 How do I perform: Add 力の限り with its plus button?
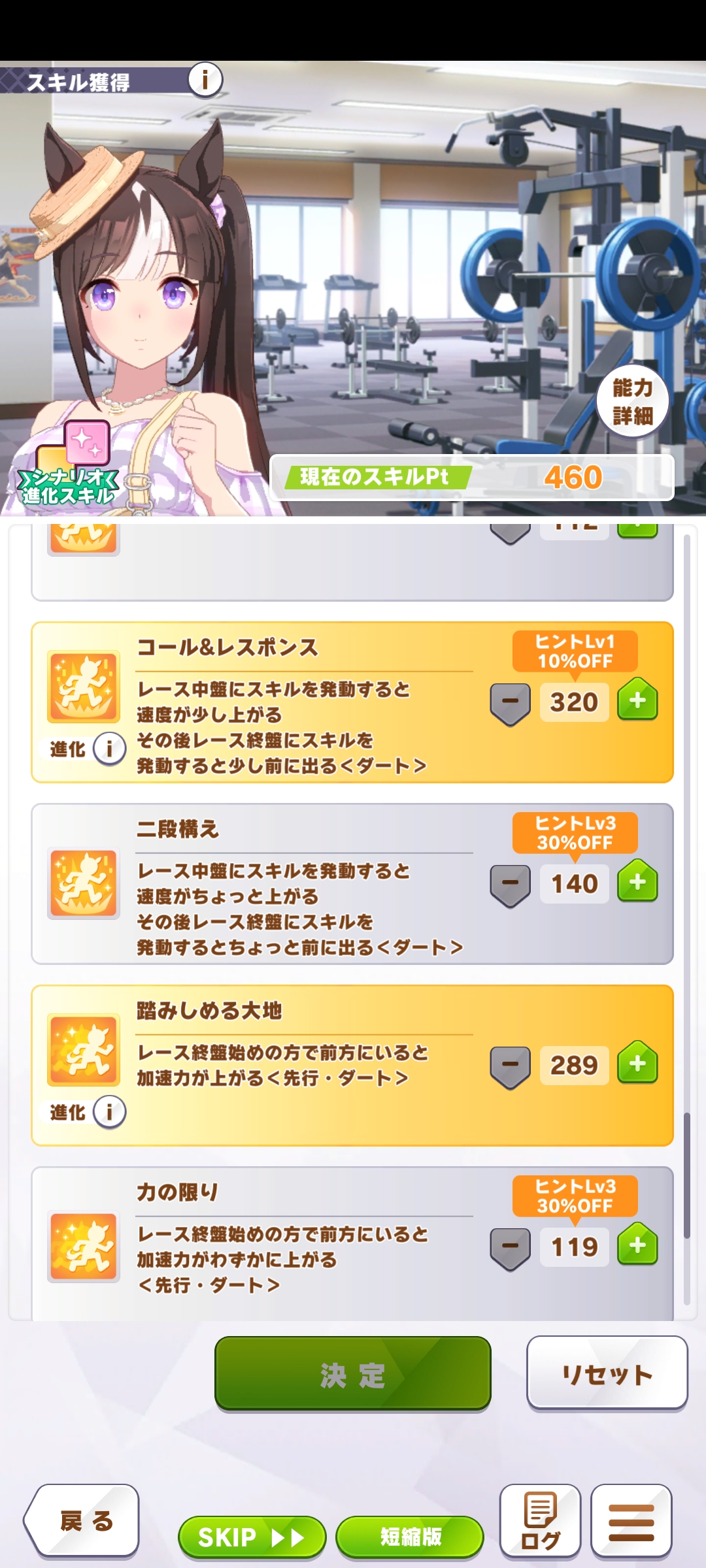pyautogui.click(x=637, y=1245)
